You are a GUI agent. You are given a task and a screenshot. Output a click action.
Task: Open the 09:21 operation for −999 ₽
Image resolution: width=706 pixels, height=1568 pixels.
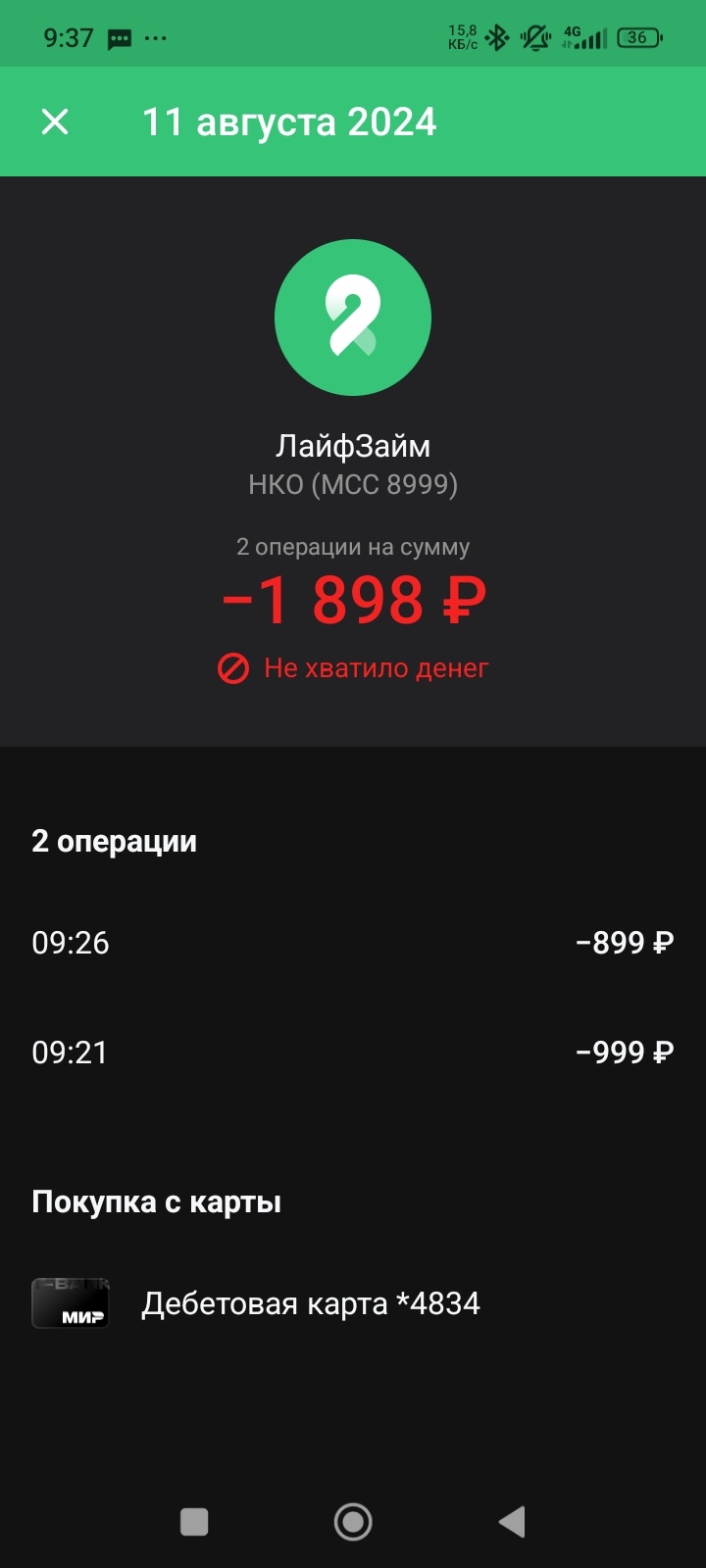(x=353, y=1053)
